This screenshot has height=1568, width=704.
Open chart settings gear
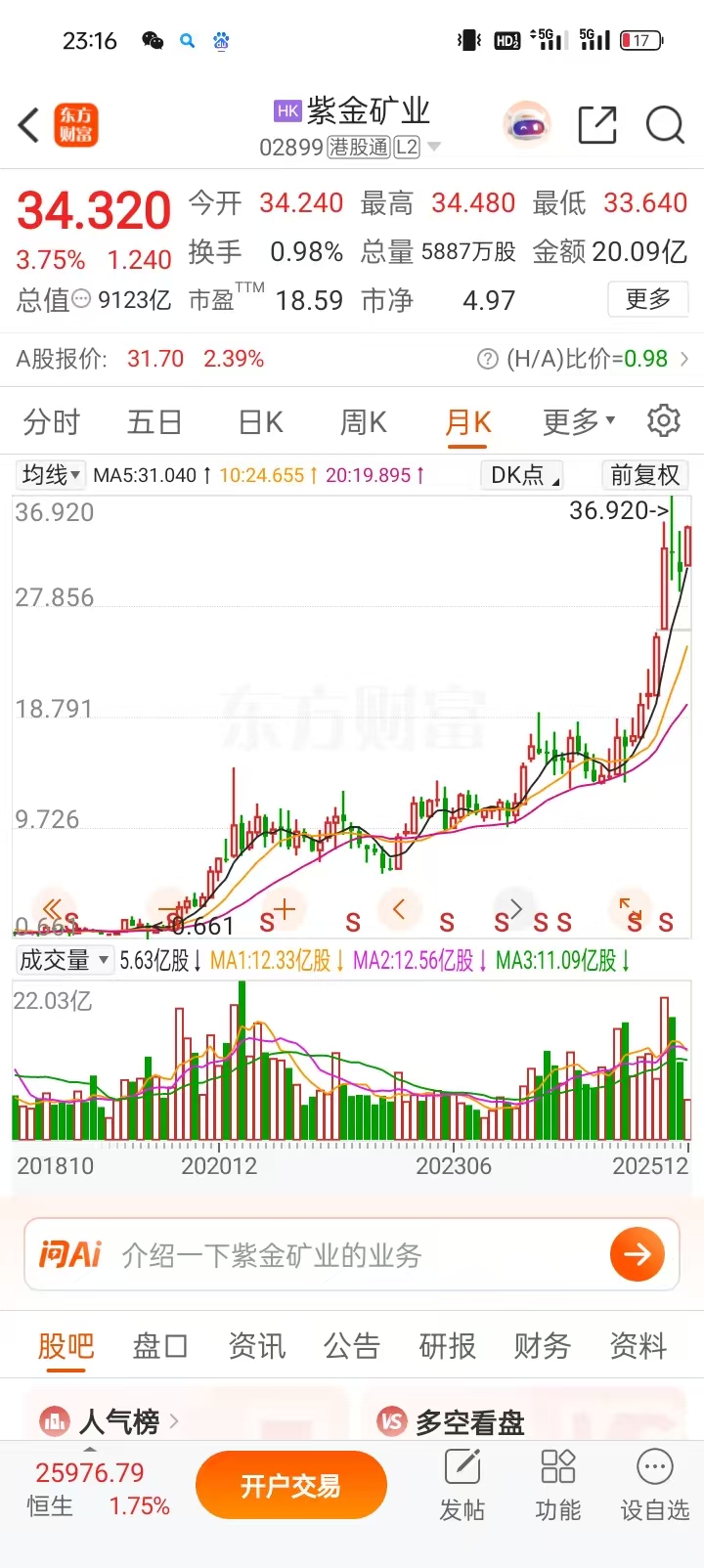click(x=664, y=420)
